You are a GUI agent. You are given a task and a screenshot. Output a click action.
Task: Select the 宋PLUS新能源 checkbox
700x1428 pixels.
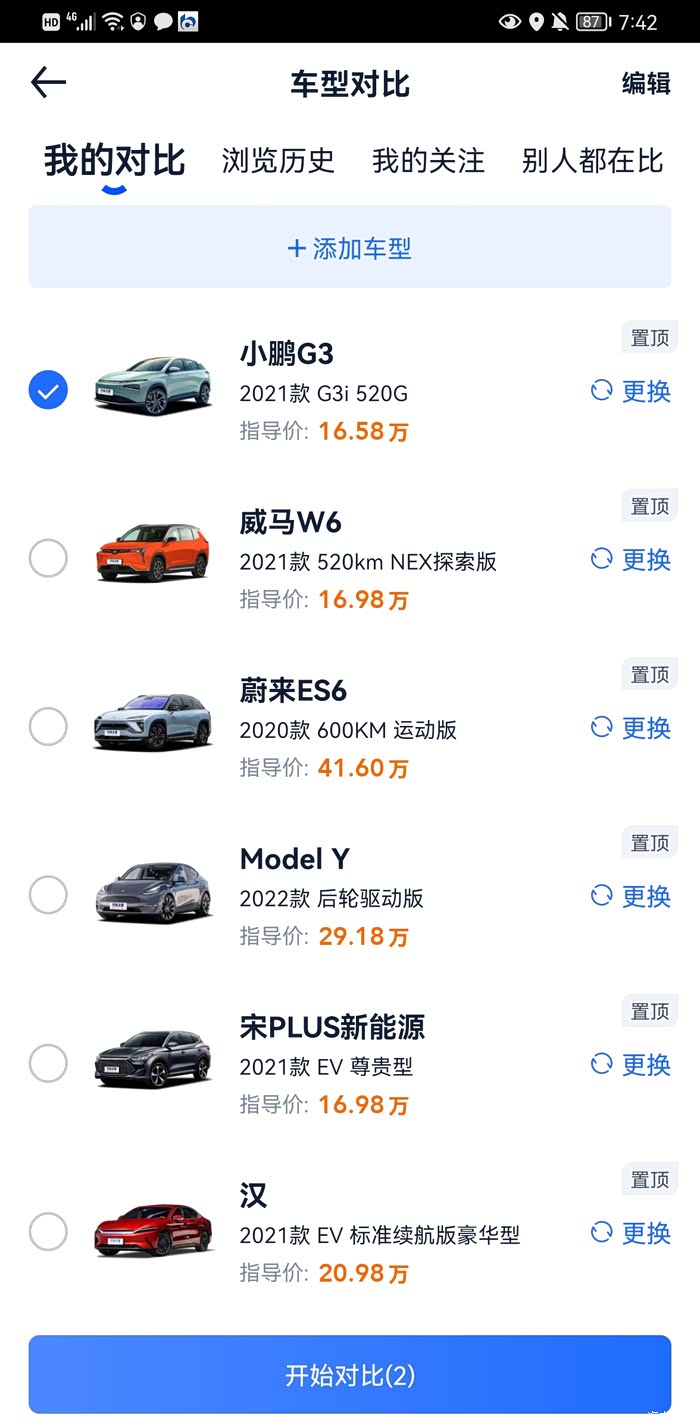coord(48,1063)
